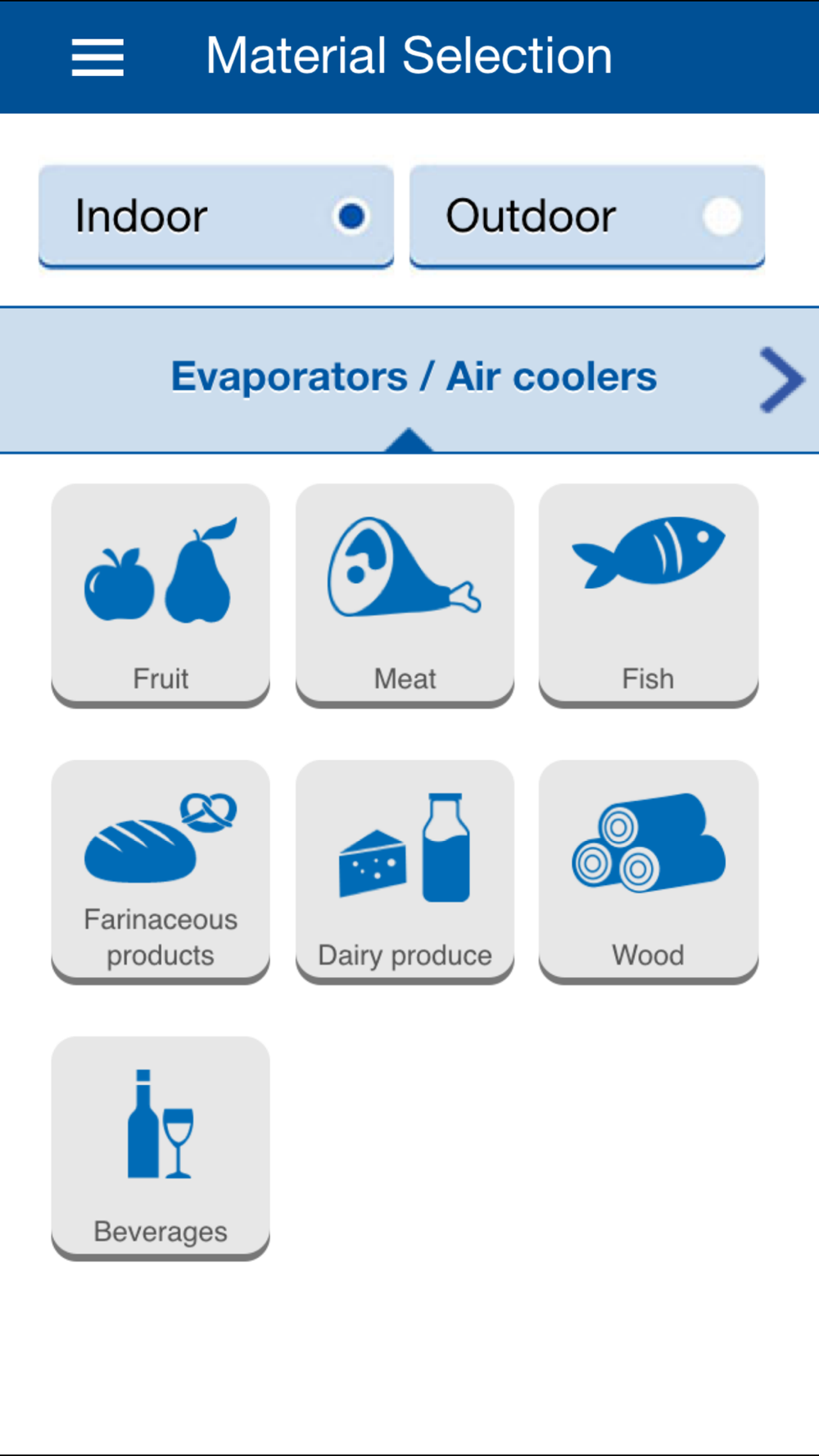Select the Wood tile
The width and height of the screenshot is (819, 1456).
[648, 871]
